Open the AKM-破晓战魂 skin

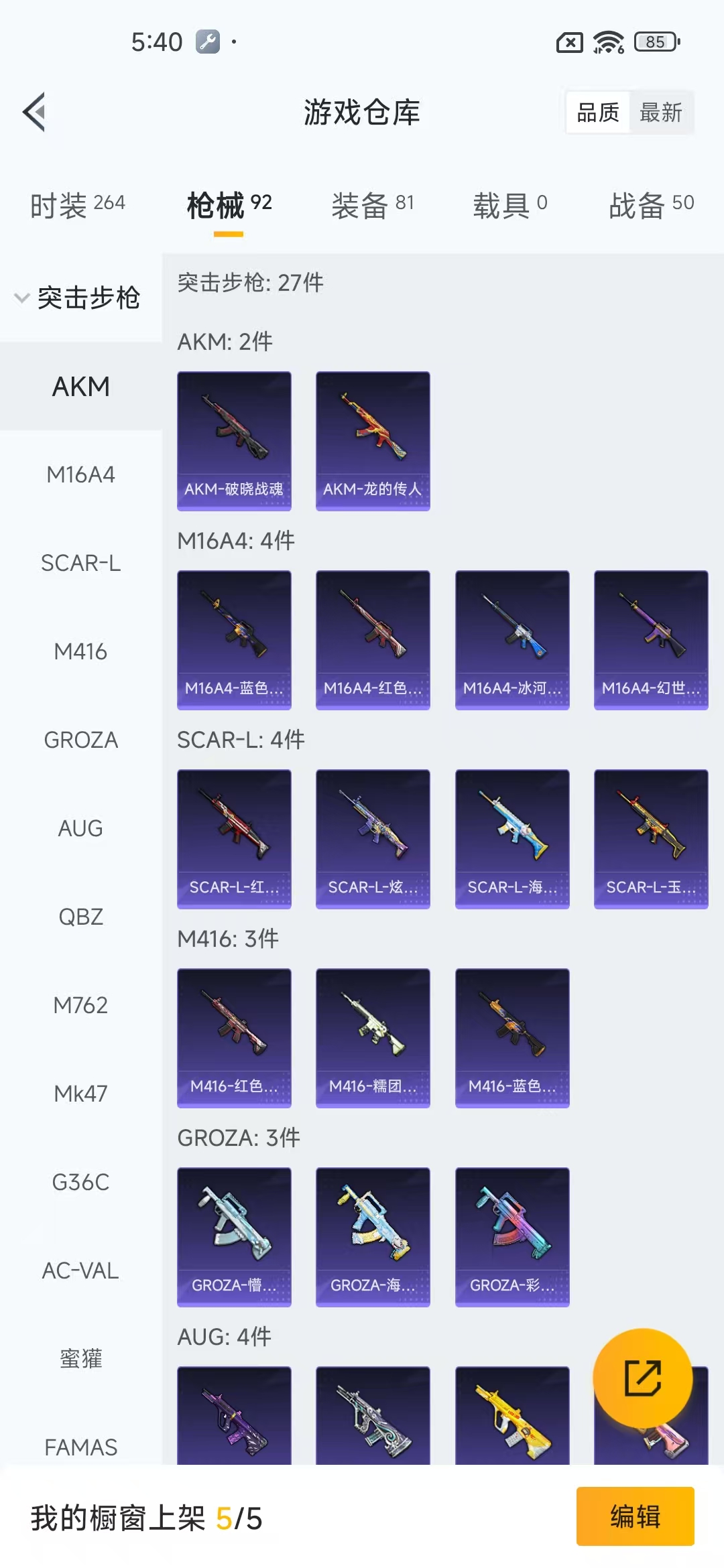234,441
